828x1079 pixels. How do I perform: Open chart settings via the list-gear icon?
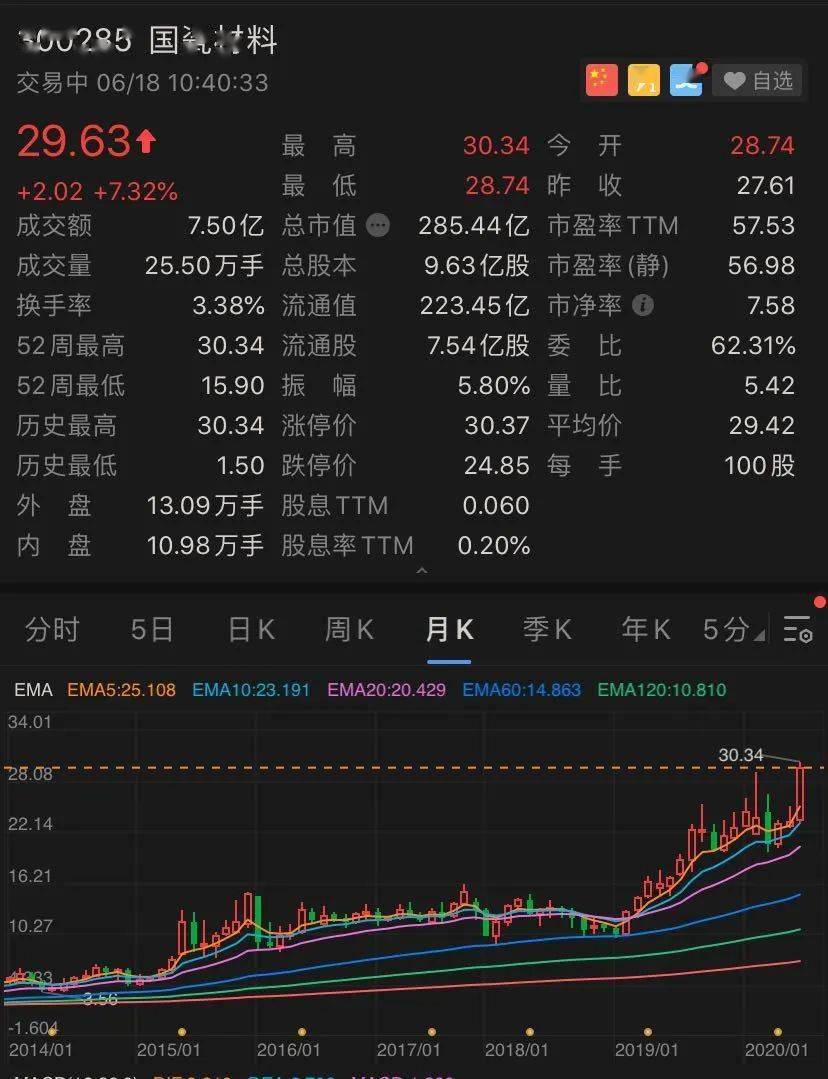pyautogui.click(x=797, y=630)
